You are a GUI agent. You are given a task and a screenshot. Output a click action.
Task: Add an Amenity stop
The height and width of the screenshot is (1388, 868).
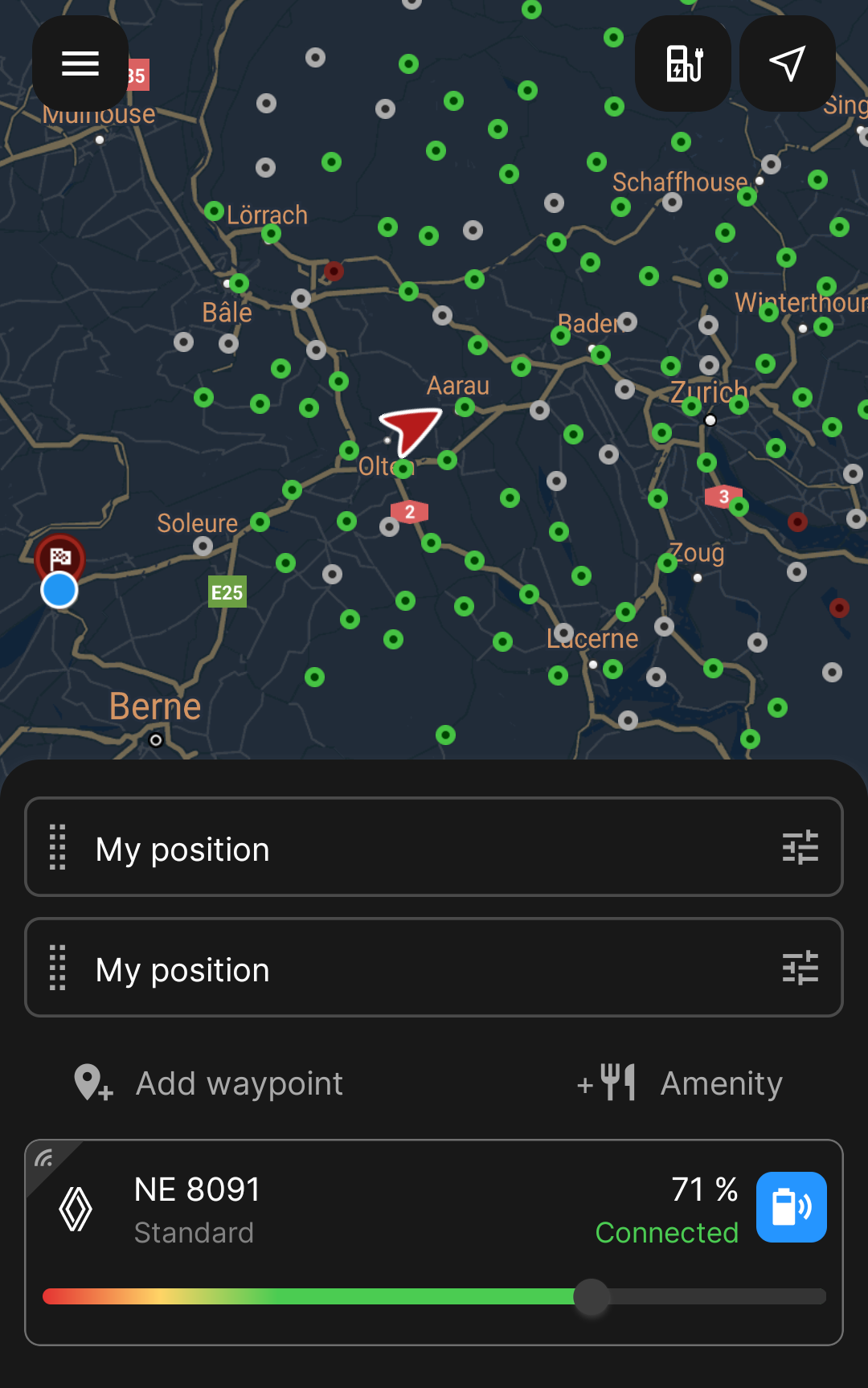coord(680,1083)
